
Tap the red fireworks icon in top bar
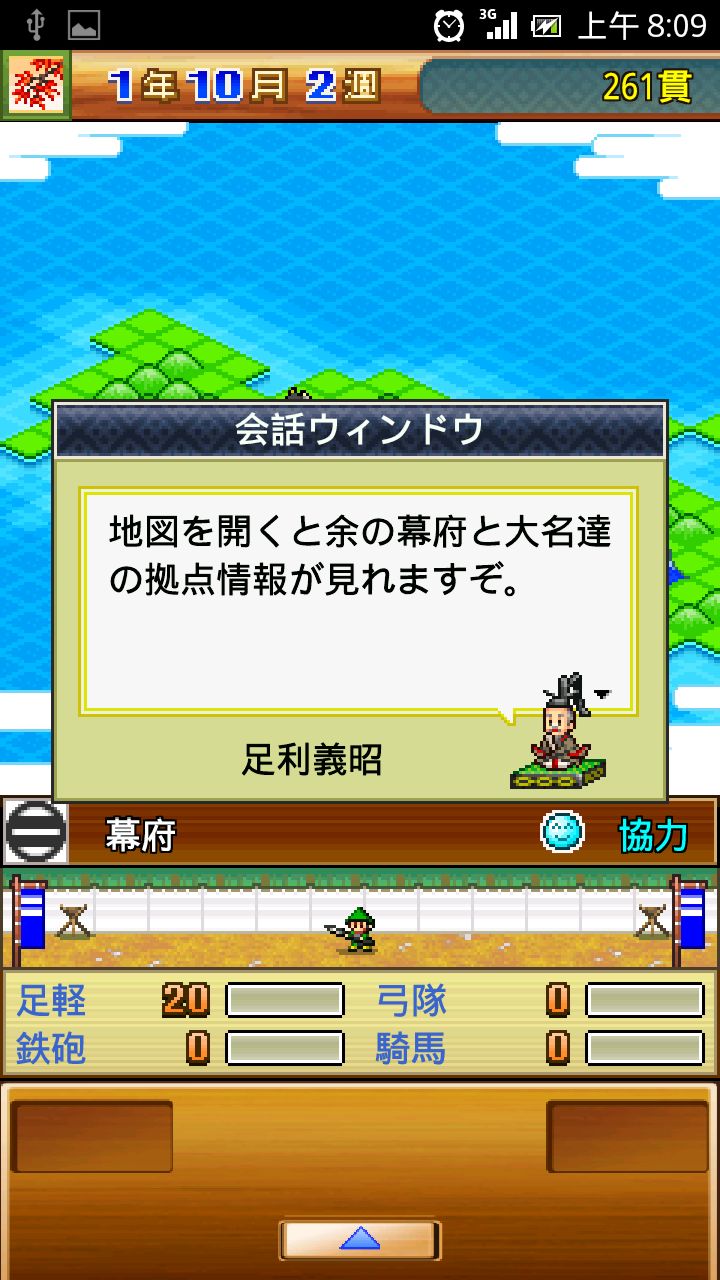pos(36,86)
